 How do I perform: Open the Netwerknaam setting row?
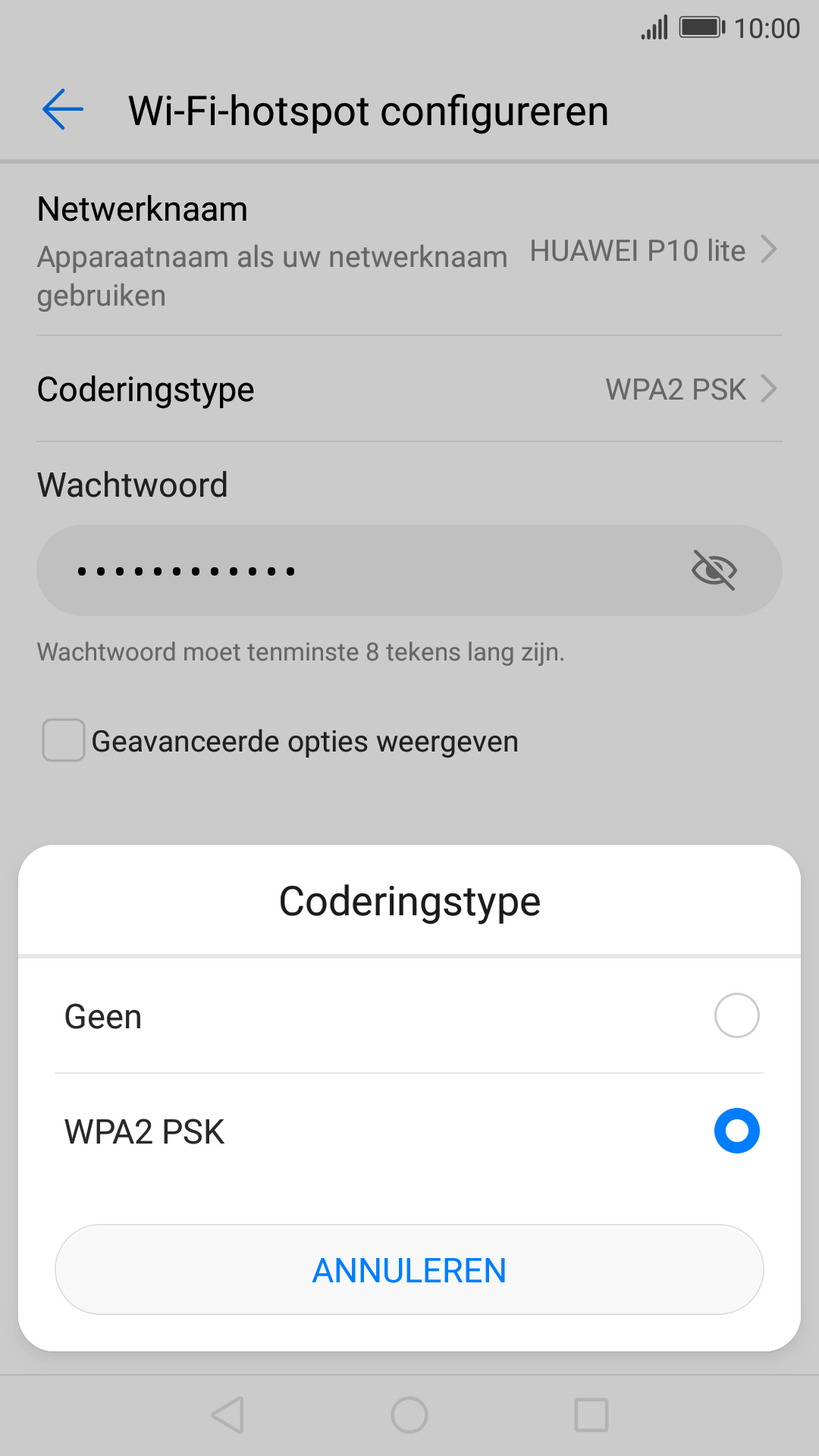point(409,251)
